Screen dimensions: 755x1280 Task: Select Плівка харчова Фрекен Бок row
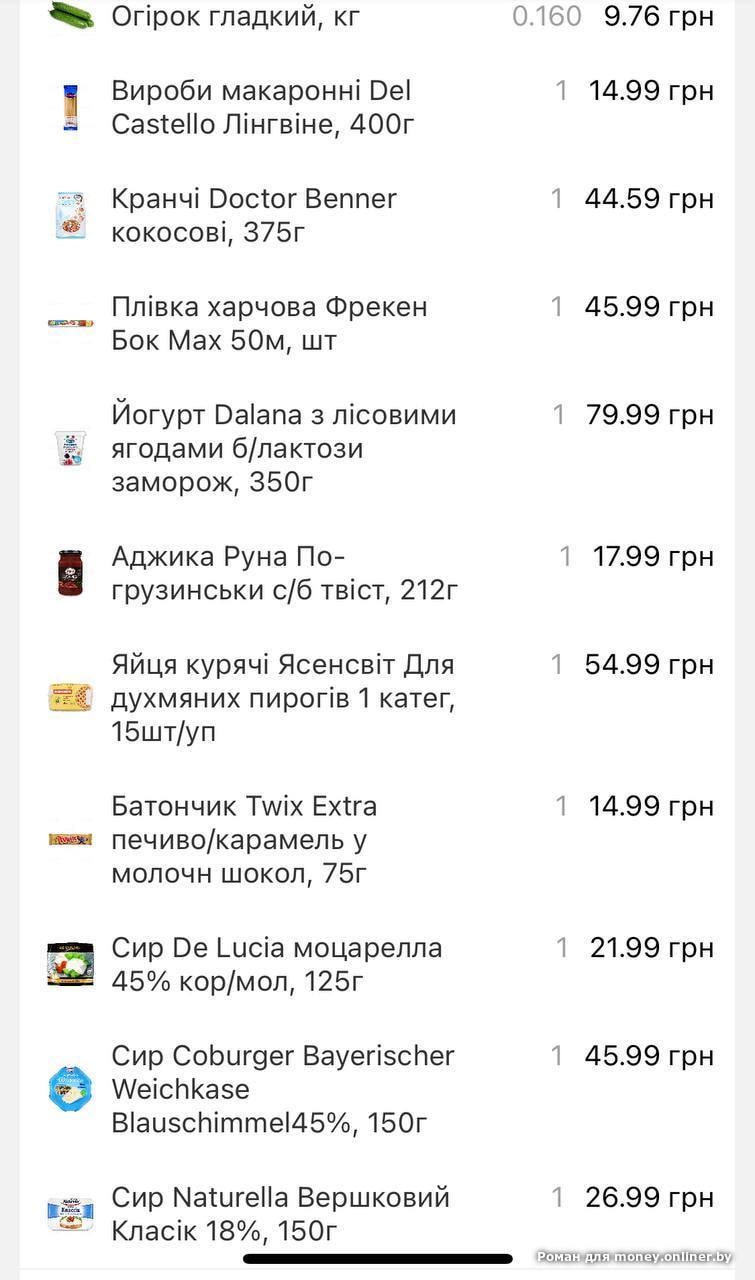pyautogui.click(x=269, y=324)
